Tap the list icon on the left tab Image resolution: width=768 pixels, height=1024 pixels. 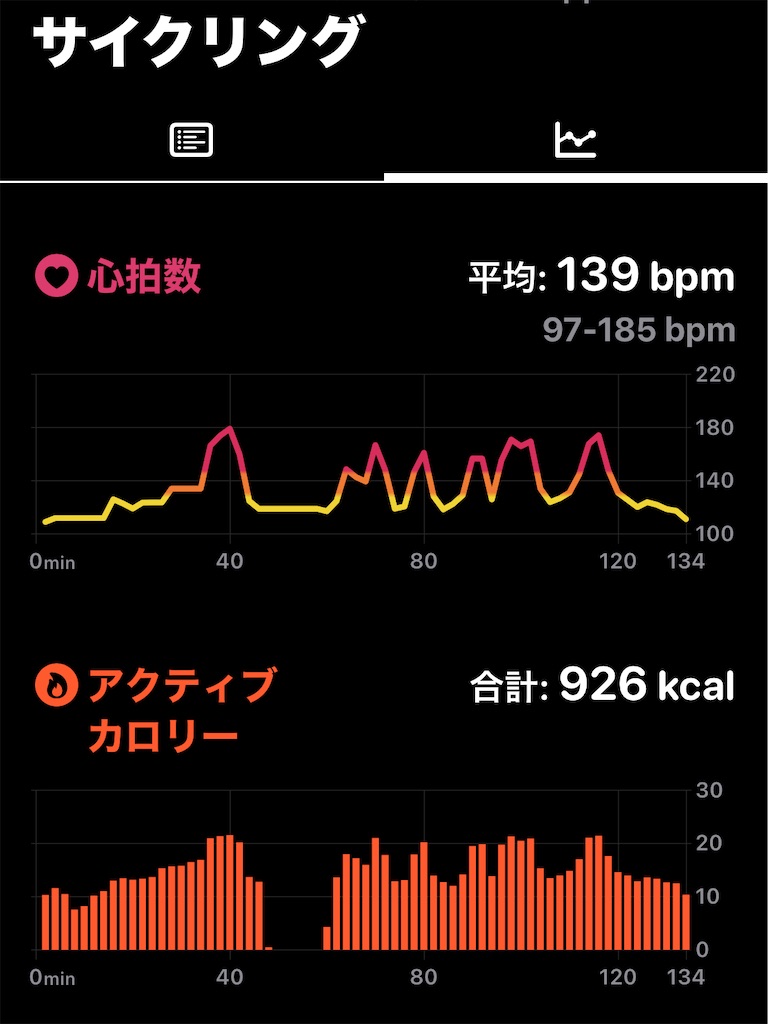pyautogui.click(x=192, y=140)
